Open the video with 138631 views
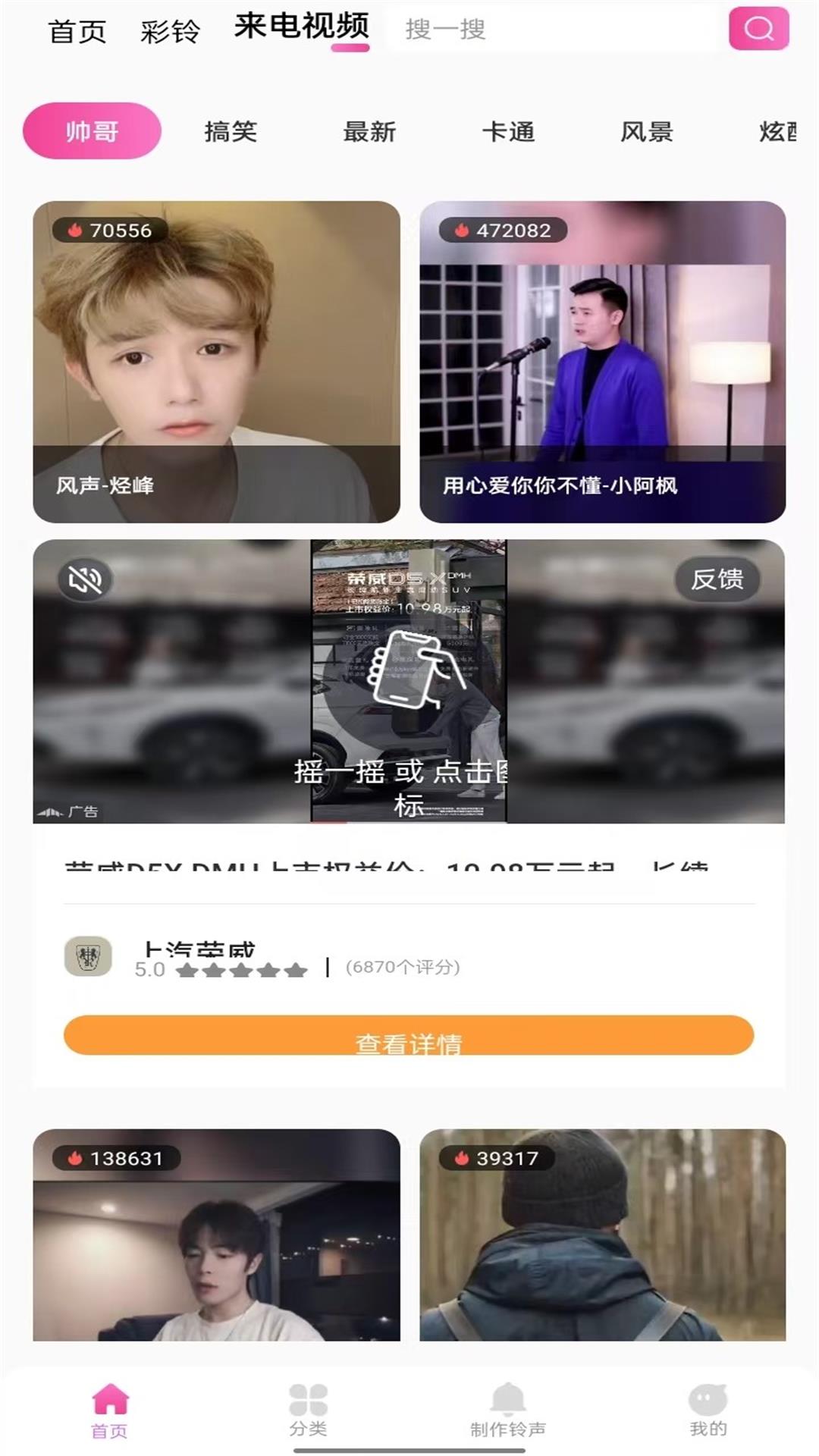 click(x=216, y=1235)
